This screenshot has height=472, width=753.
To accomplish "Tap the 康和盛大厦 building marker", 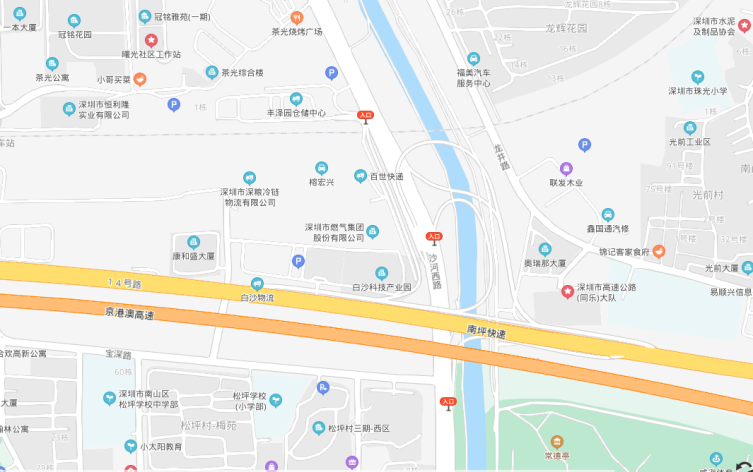I will [193, 242].
